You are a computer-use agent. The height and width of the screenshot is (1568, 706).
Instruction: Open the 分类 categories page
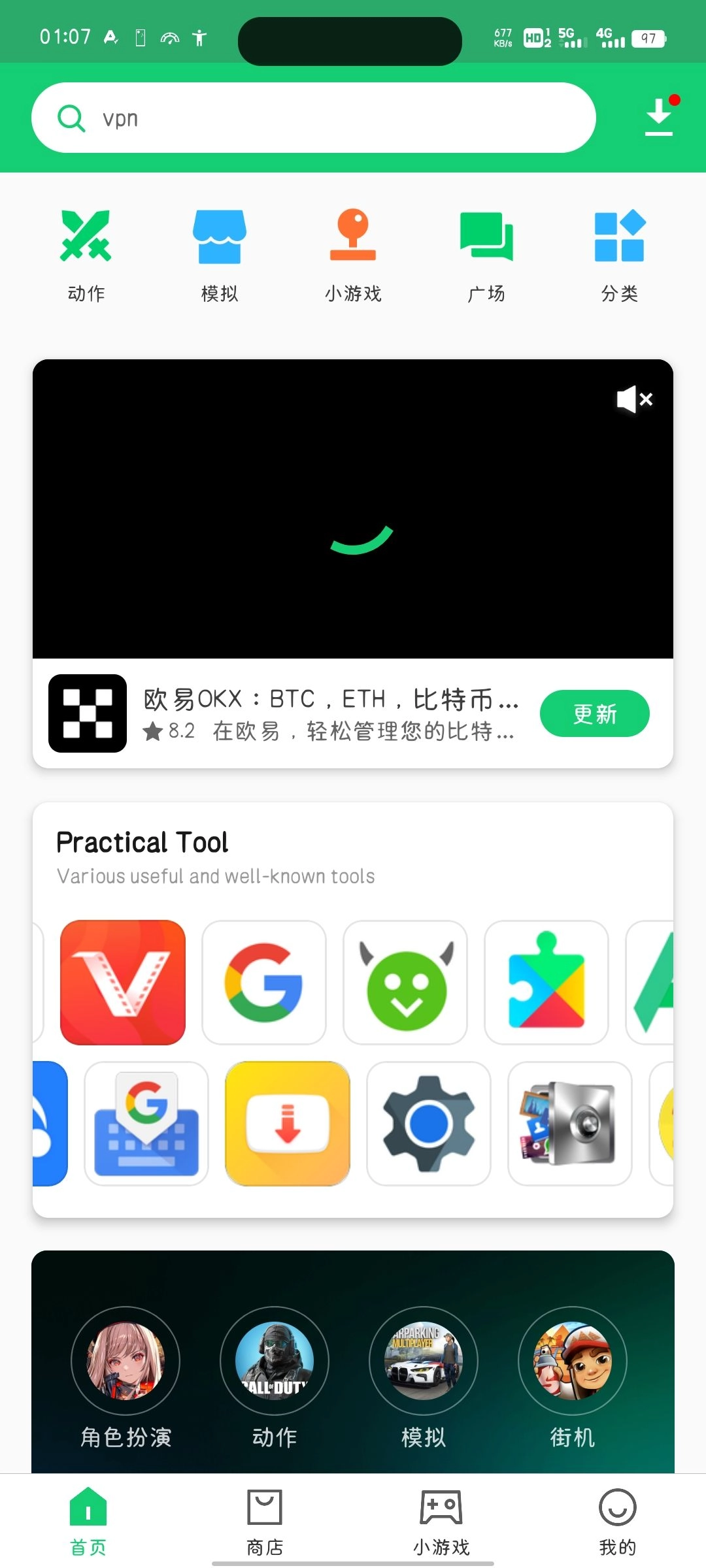620,255
